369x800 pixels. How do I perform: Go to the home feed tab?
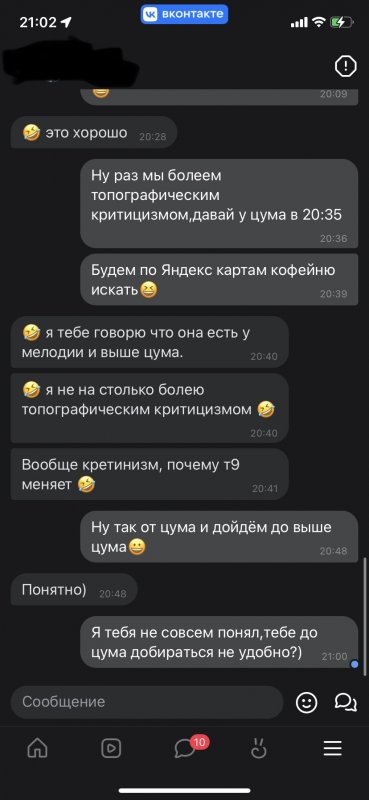pos(37,749)
